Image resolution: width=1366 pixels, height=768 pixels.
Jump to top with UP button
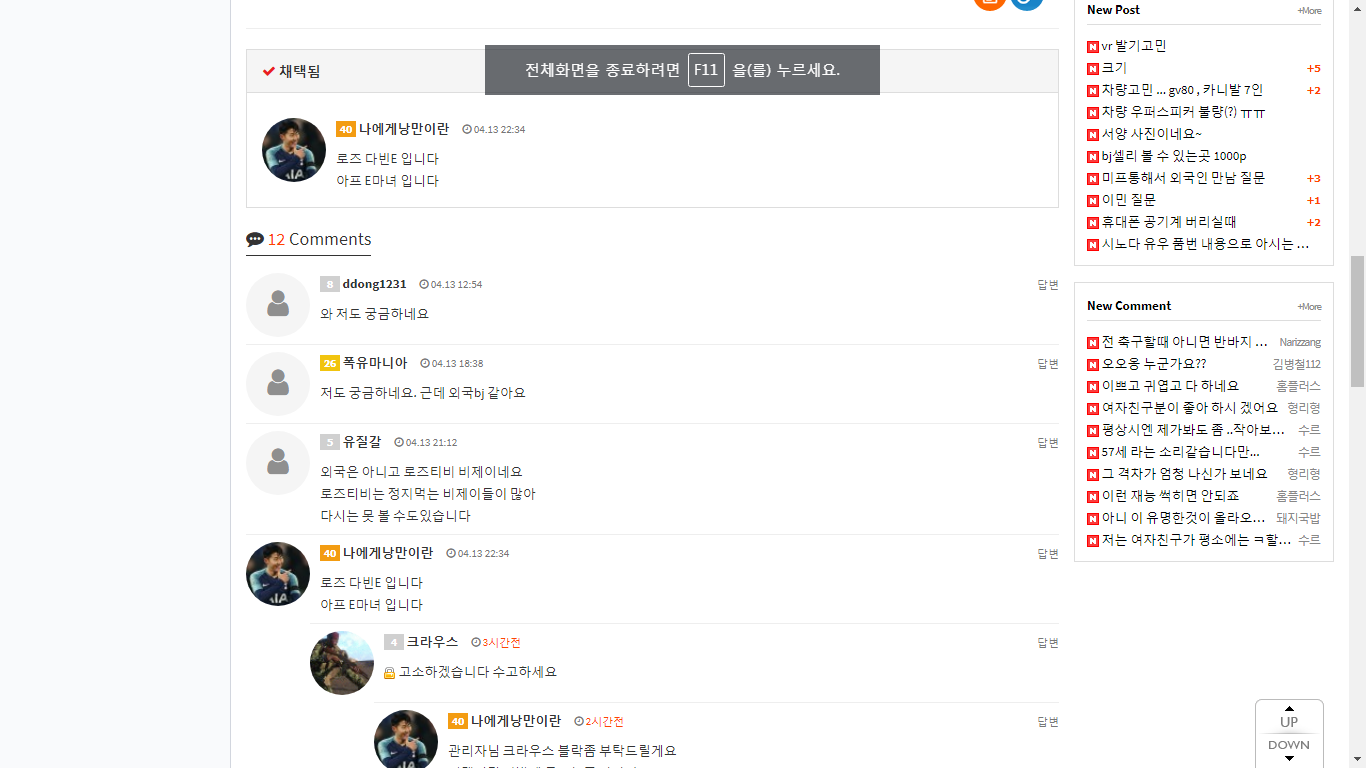1289,717
